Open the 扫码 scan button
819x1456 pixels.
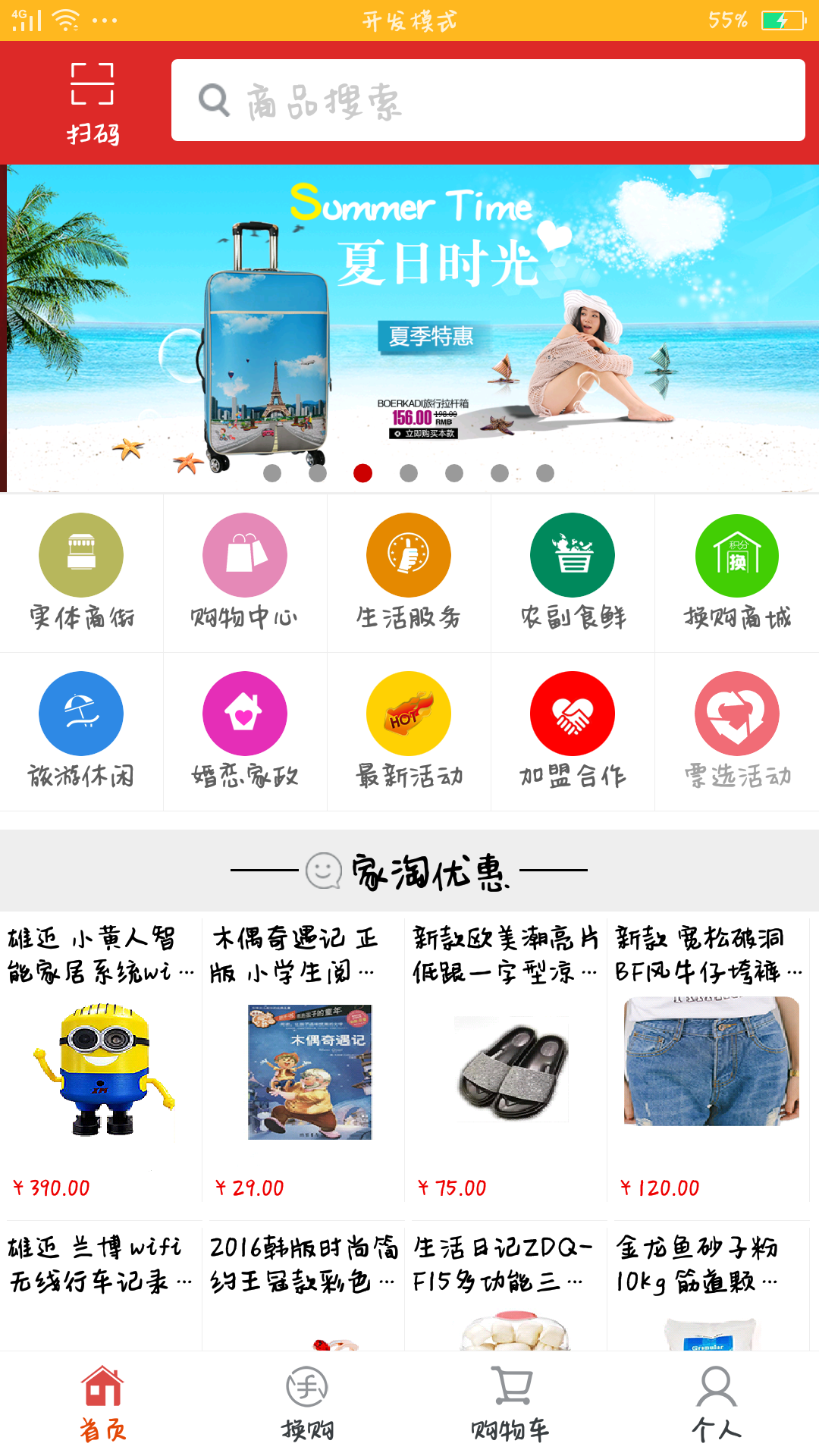pyautogui.click(x=93, y=102)
